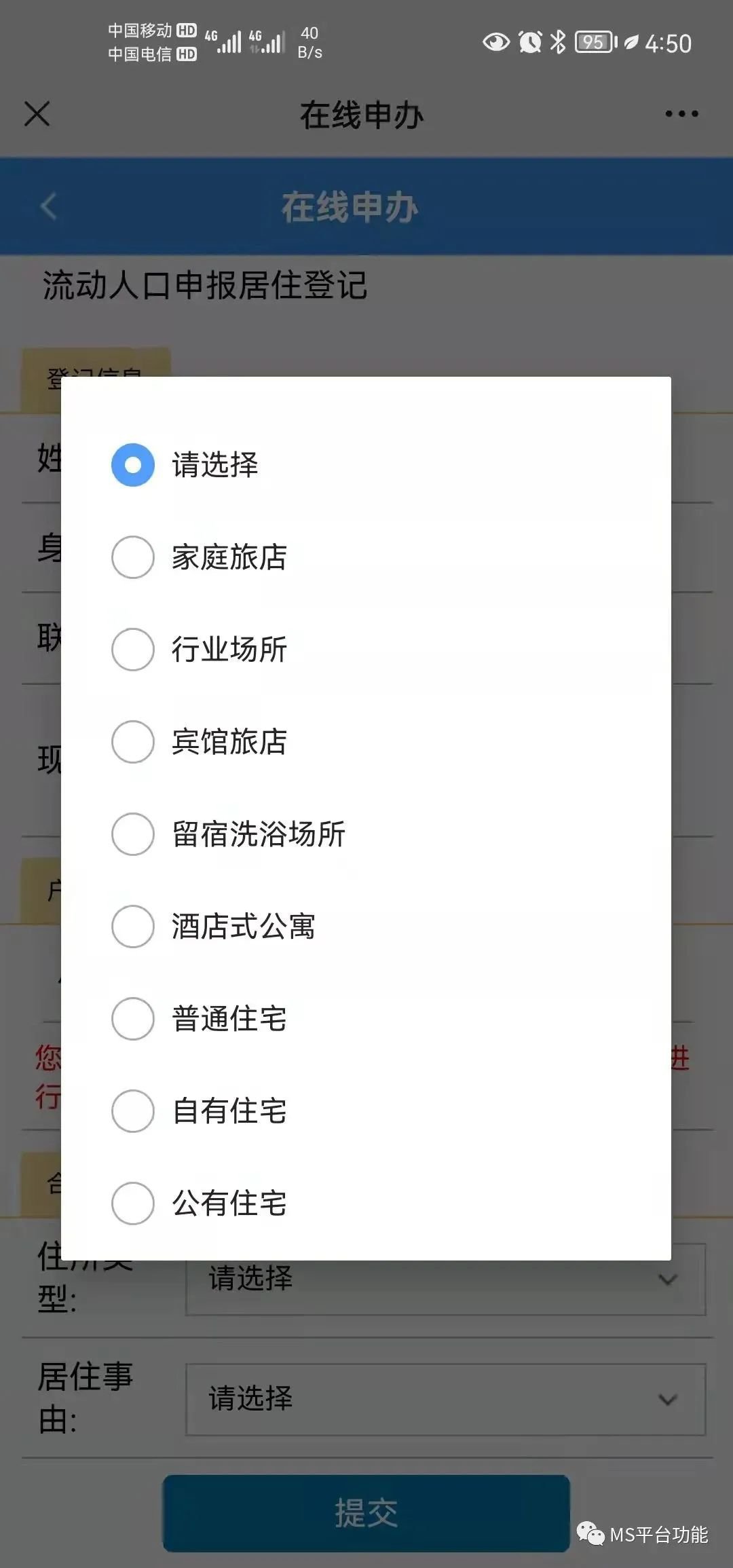Select the 请选择 radio option
This screenshot has height=1568, width=733.
[x=133, y=465]
